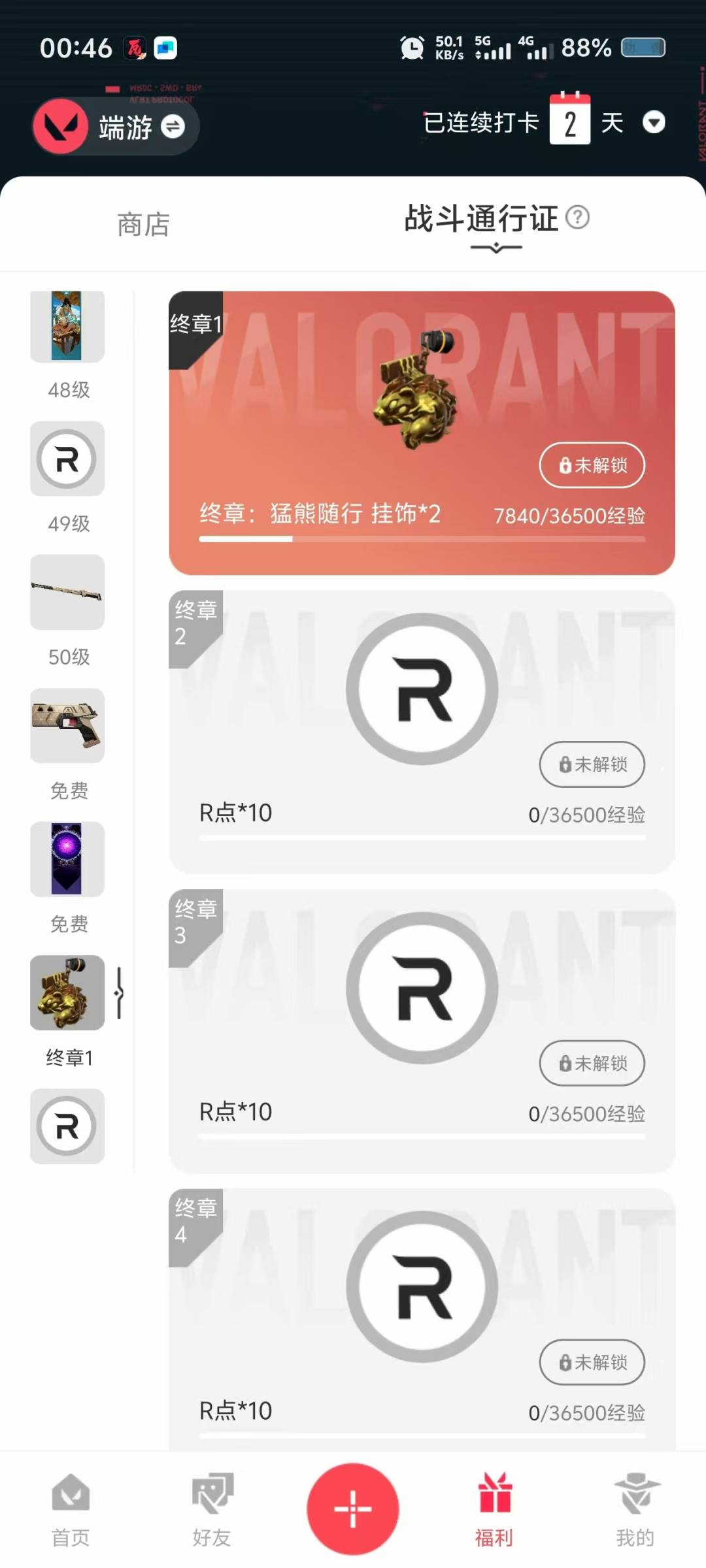The height and width of the screenshot is (1568, 706).
Task: Open the 战斗通行证 help question mark
Action: [x=577, y=218]
